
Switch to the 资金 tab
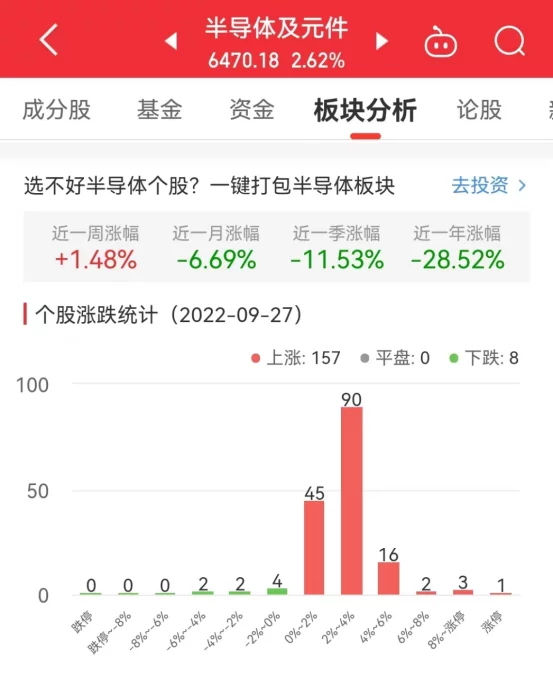tap(252, 110)
